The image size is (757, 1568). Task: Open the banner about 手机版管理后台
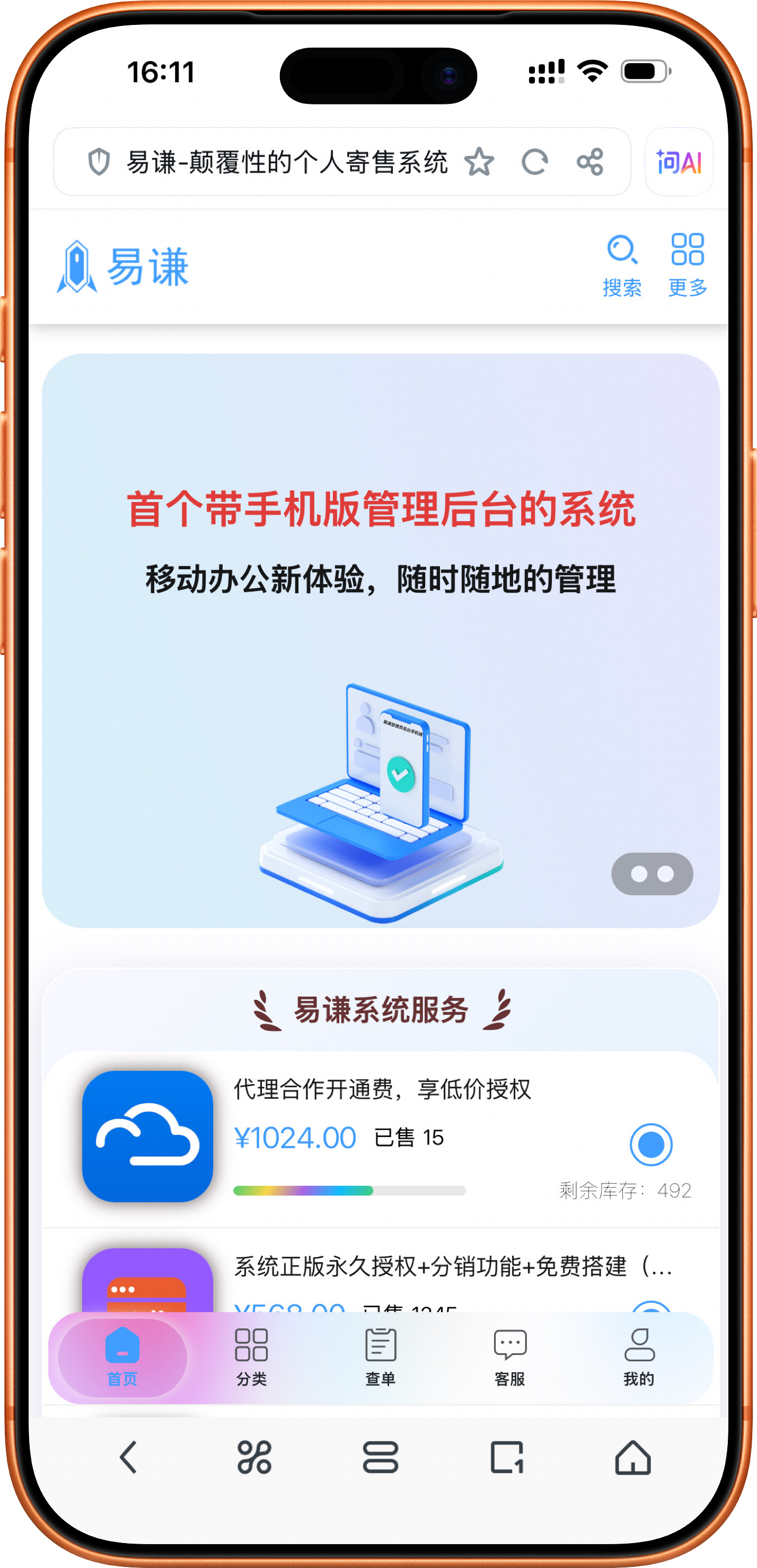click(380, 640)
